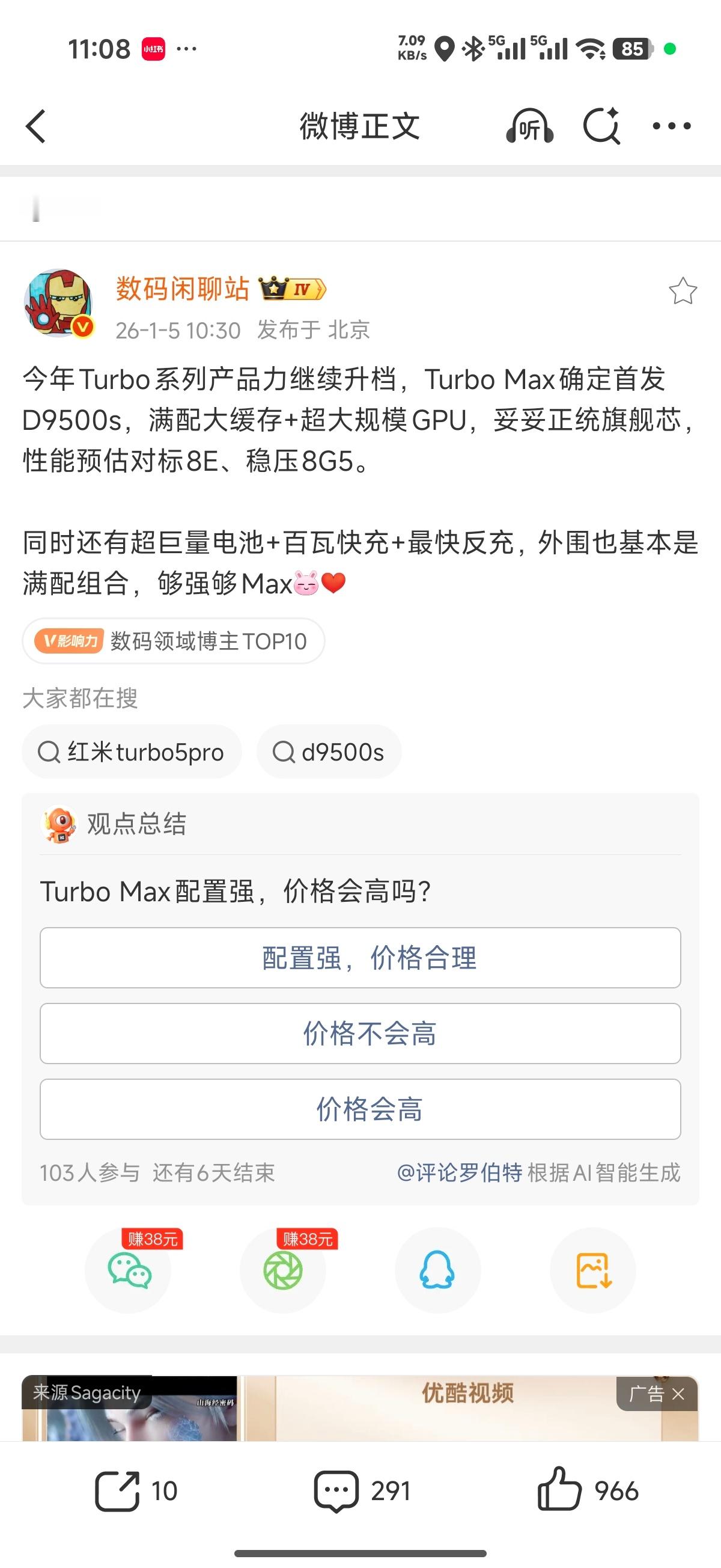Tap the listen (听) audio playback icon
The height and width of the screenshot is (1568, 721).
[529, 126]
